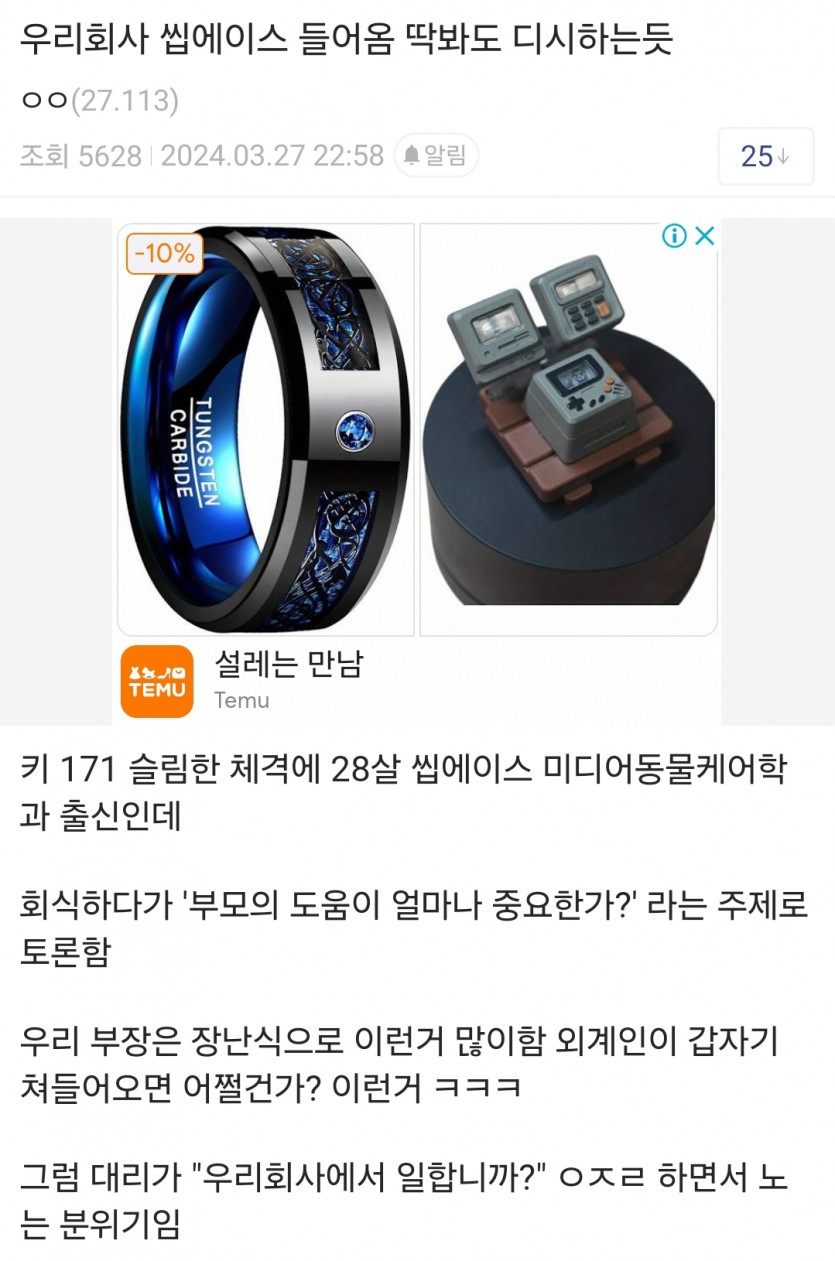Open the tungsten carbide ring ad tile

pyautogui.click(x=266, y=430)
